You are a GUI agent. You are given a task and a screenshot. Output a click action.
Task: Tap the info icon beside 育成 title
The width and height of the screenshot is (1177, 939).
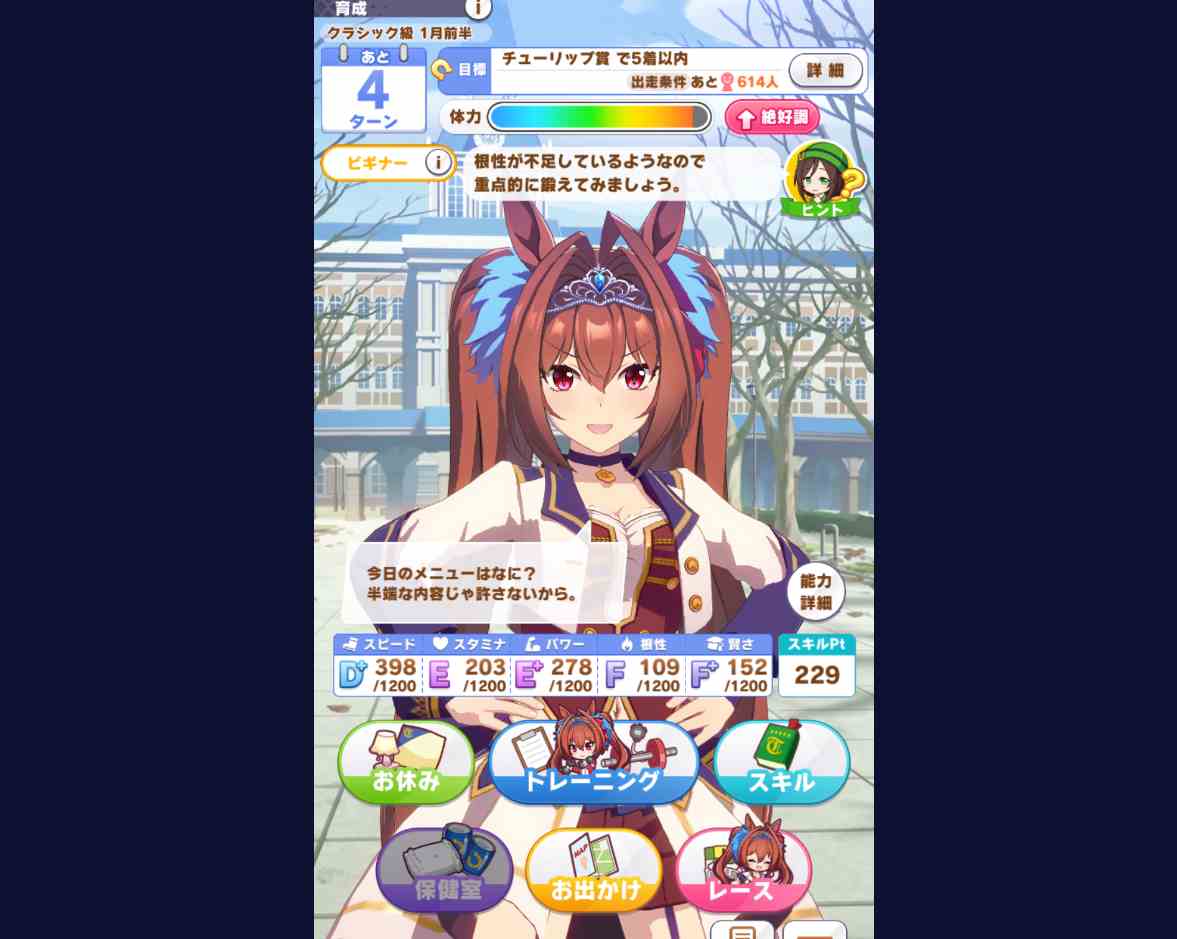point(478,8)
